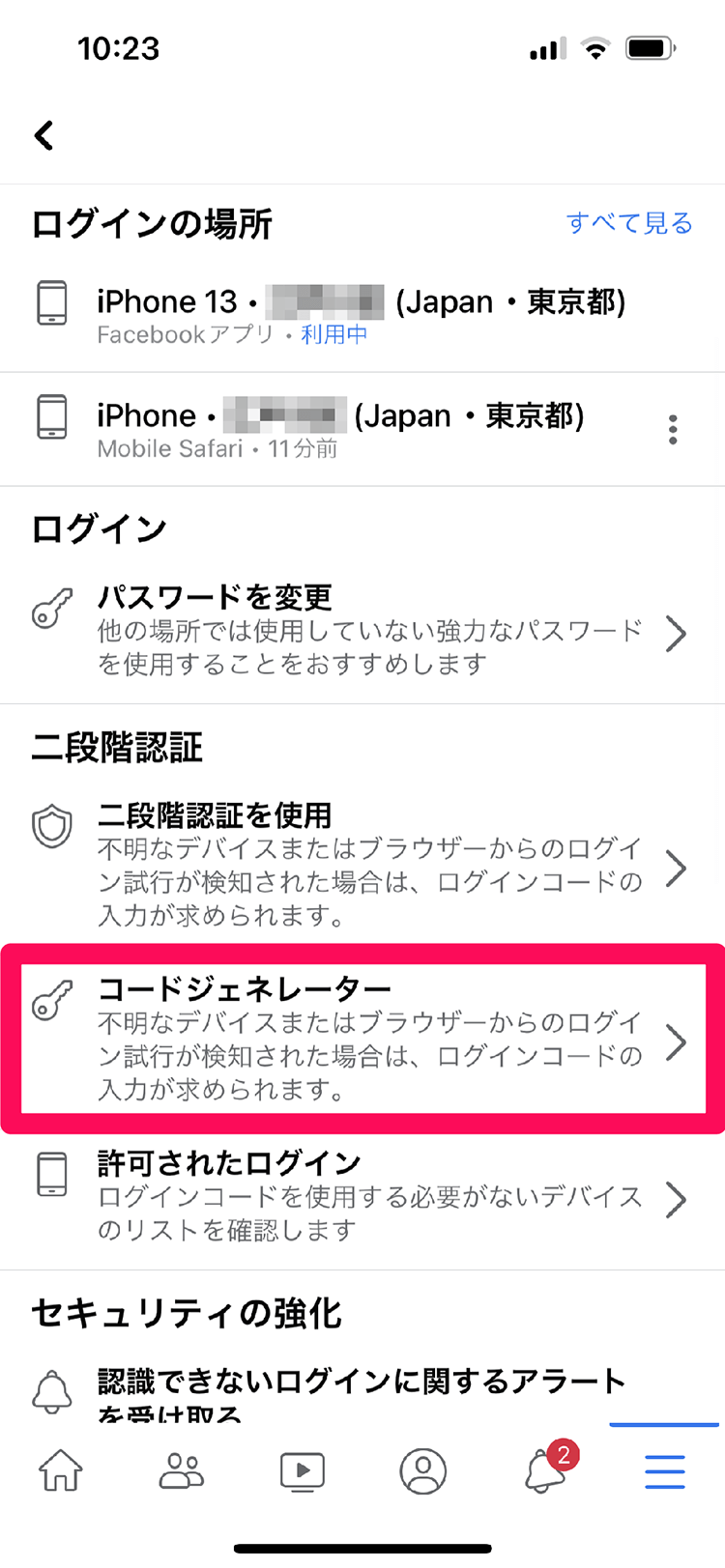Open コードジェネレーター
The image size is (725, 1568).
pos(360,1039)
